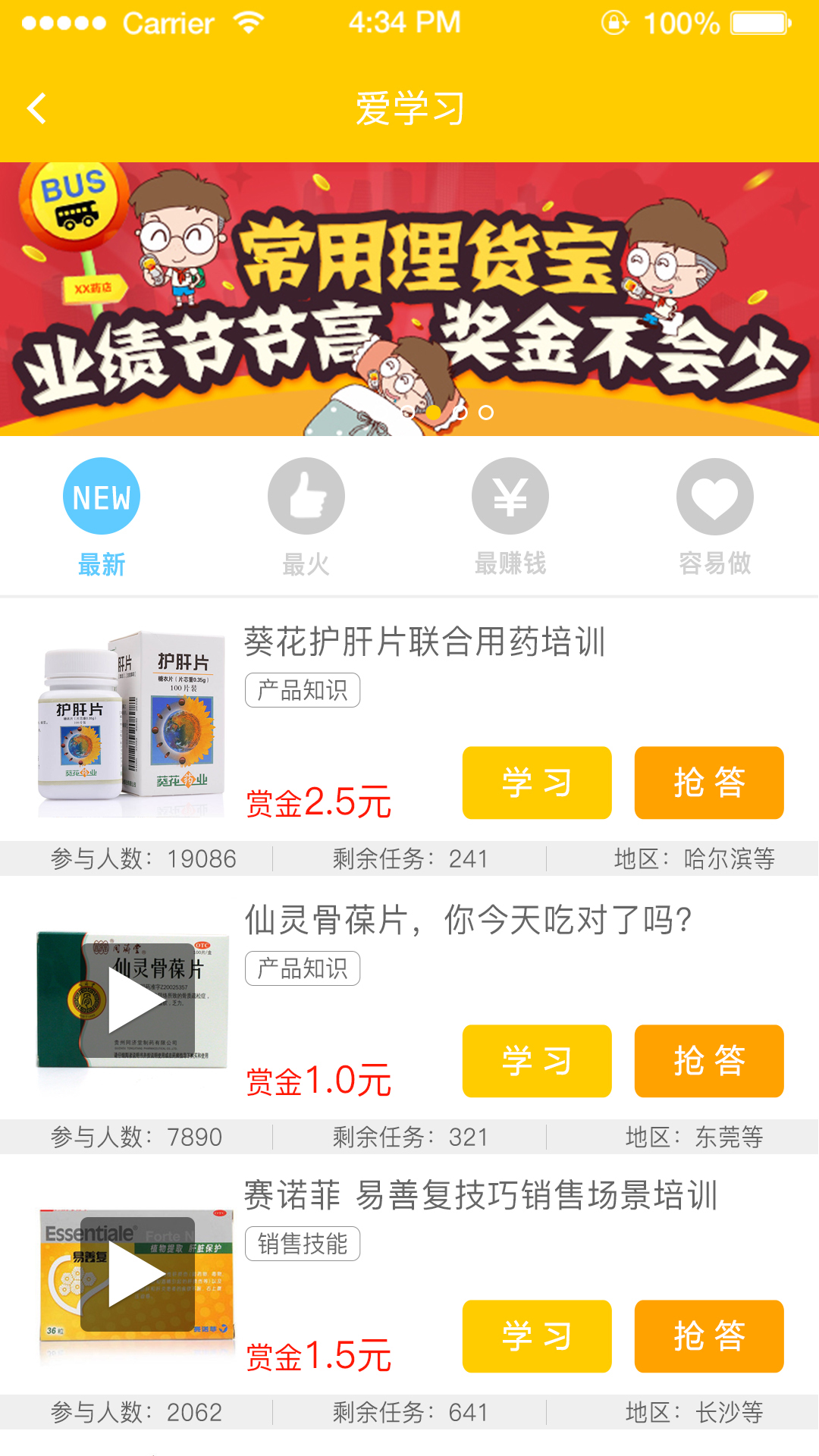
Task: Tap 学习 for 葵花护肝片 training
Action: pos(537,783)
